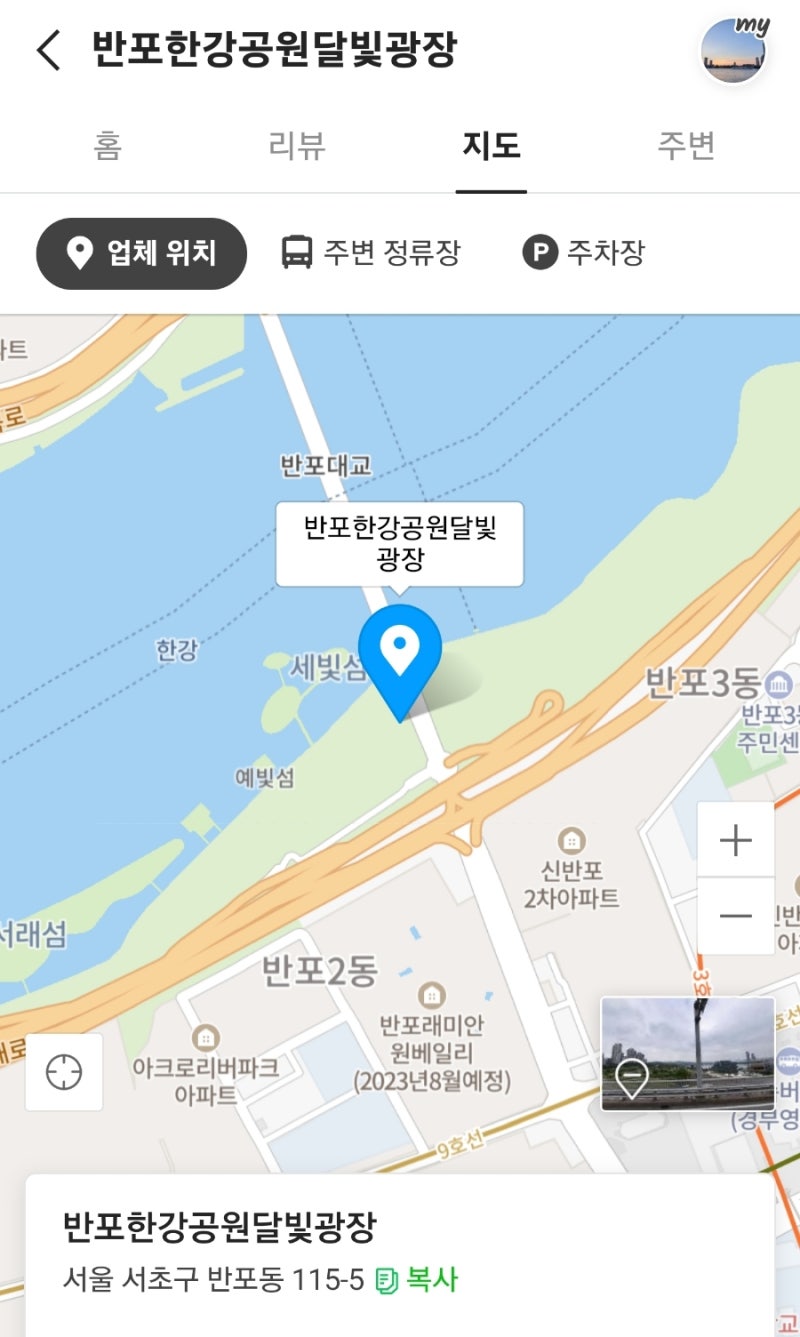The width and height of the screenshot is (800, 1337).
Task: Zoom in with the plus button
Action: [x=735, y=841]
